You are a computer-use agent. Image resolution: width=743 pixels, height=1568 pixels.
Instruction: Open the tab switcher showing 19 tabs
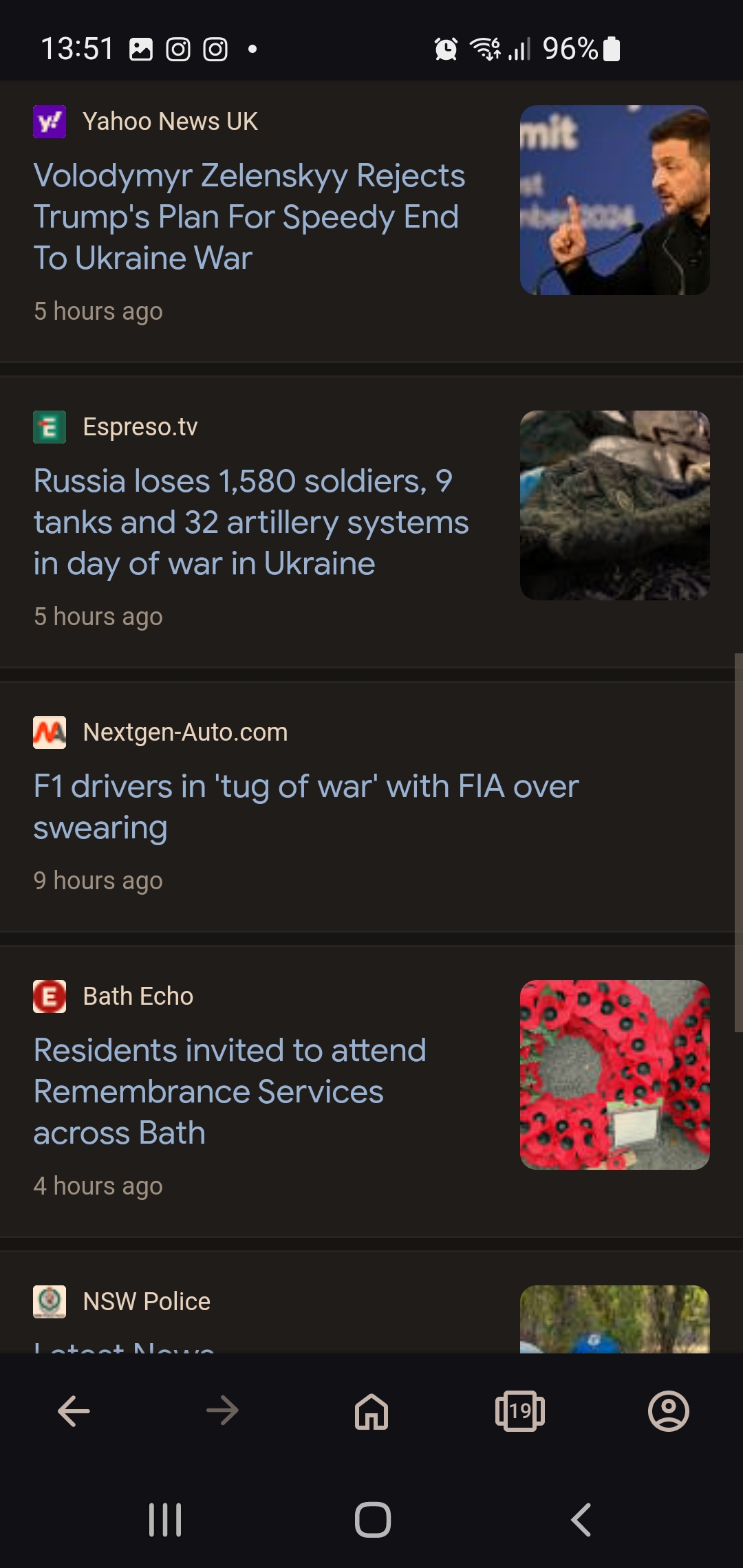(x=520, y=1411)
